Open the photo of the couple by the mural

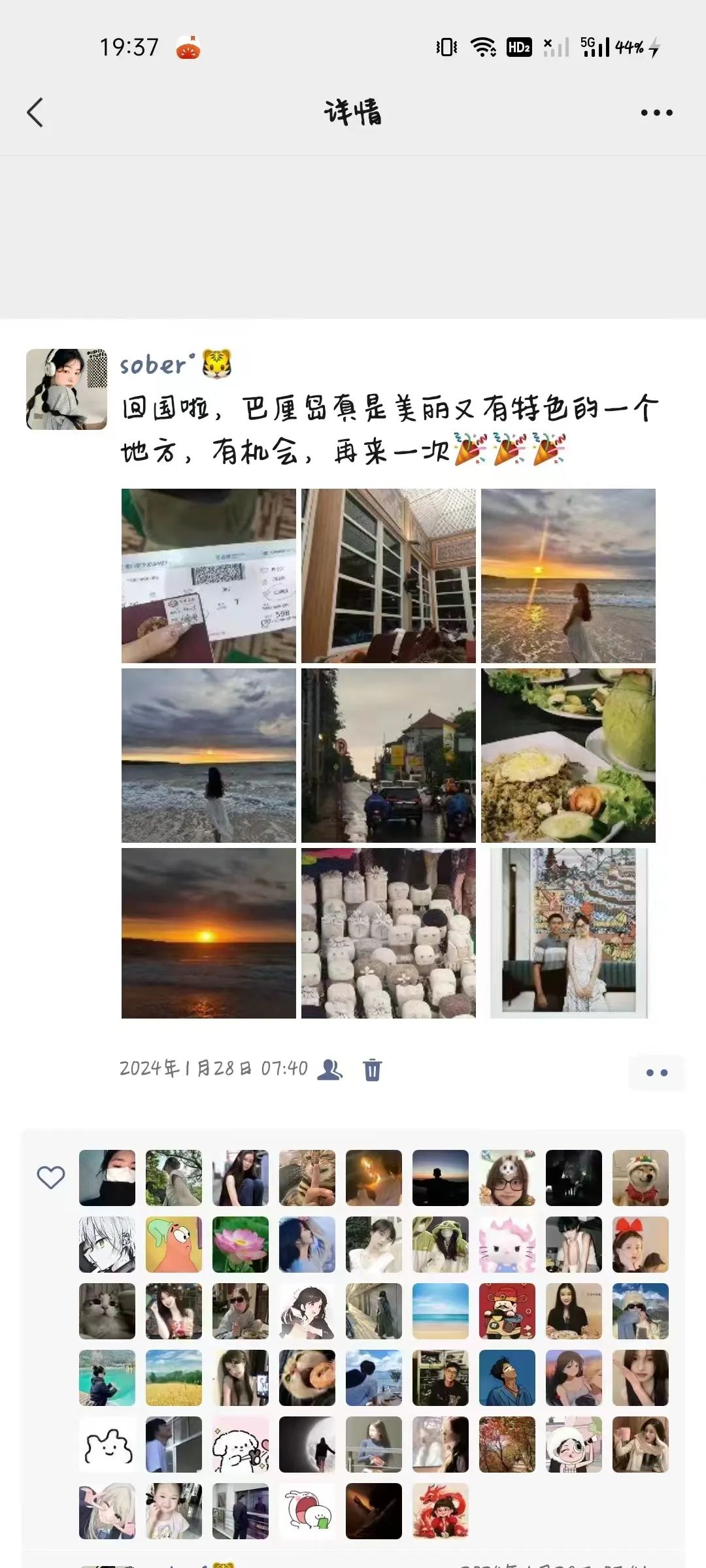click(x=568, y=933)
